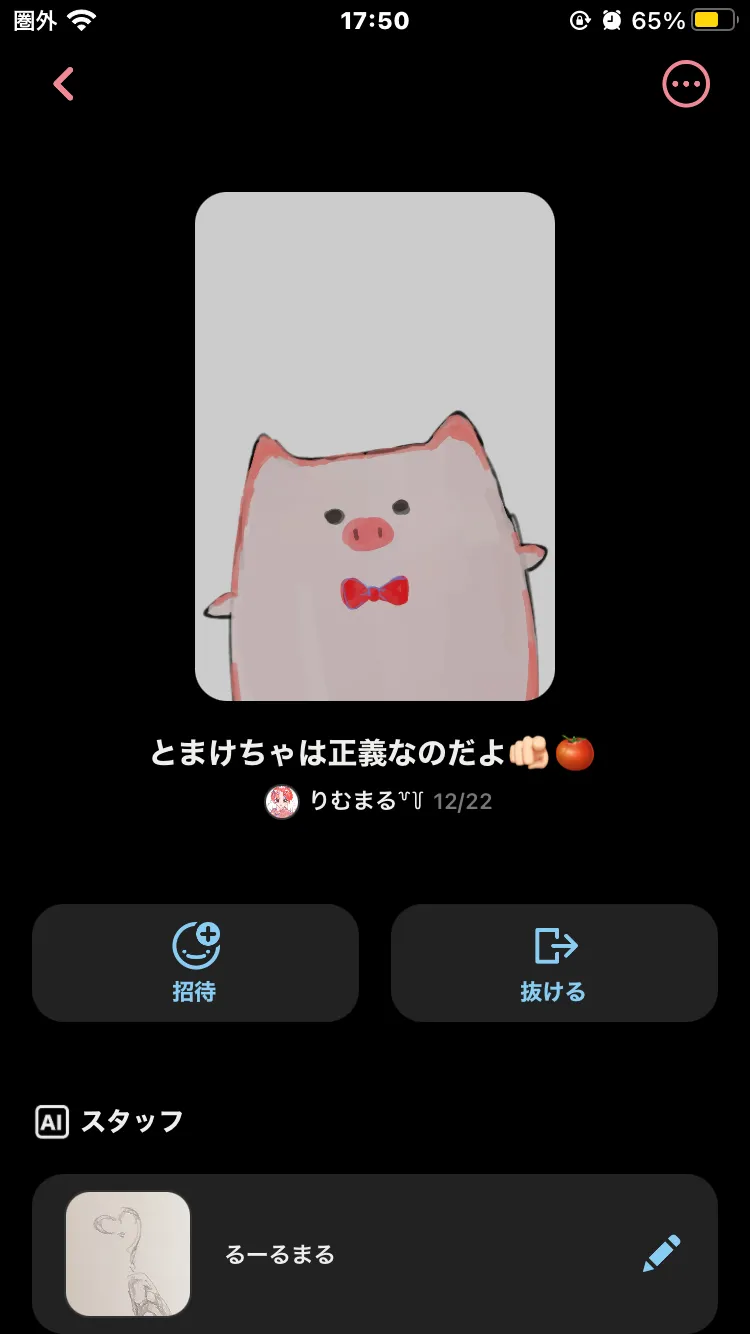Go back using the pink arrow

[64, 84]
